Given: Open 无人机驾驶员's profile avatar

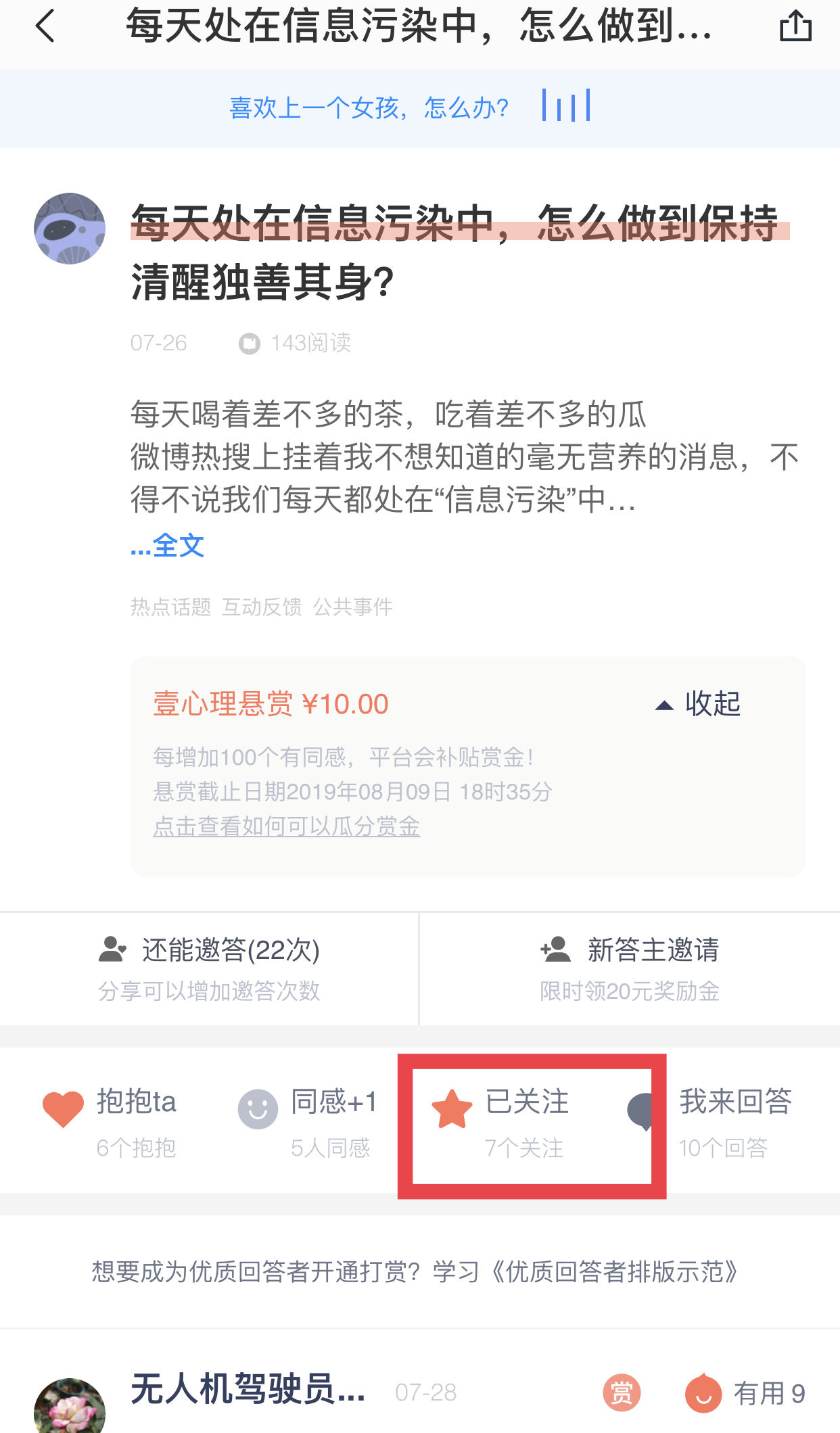Looking at the screenshot, I should point(70,1407).
